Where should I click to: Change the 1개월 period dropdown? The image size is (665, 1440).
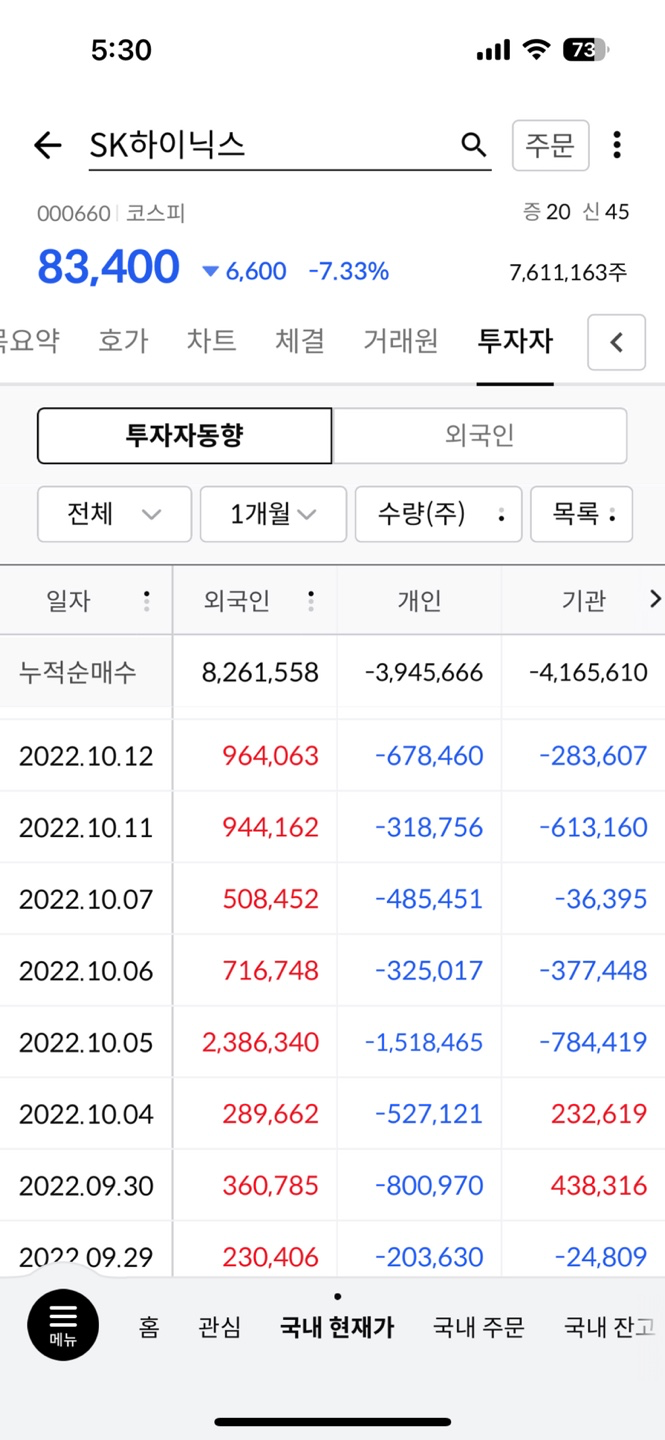click(273, 514)
